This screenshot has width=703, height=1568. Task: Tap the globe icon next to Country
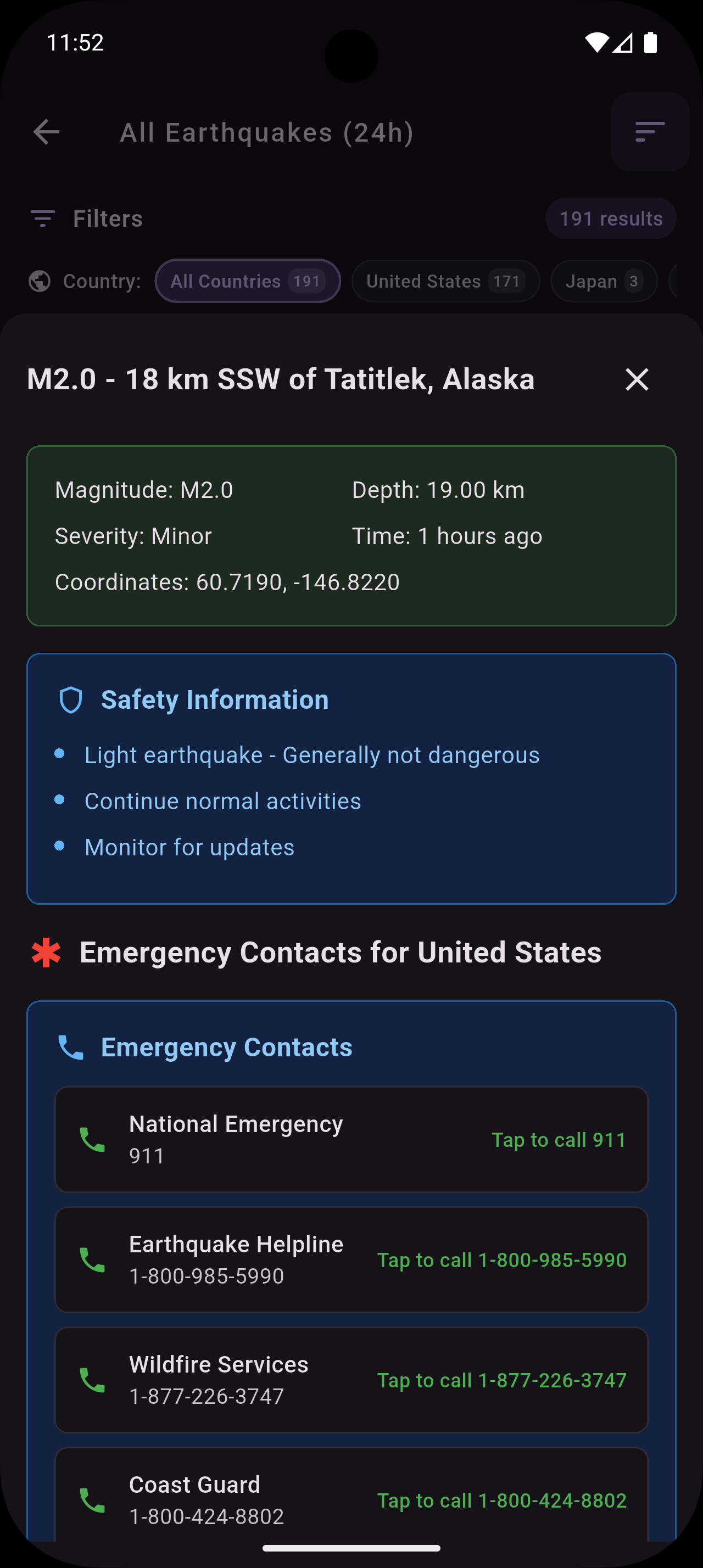click(x=40, y=281)
